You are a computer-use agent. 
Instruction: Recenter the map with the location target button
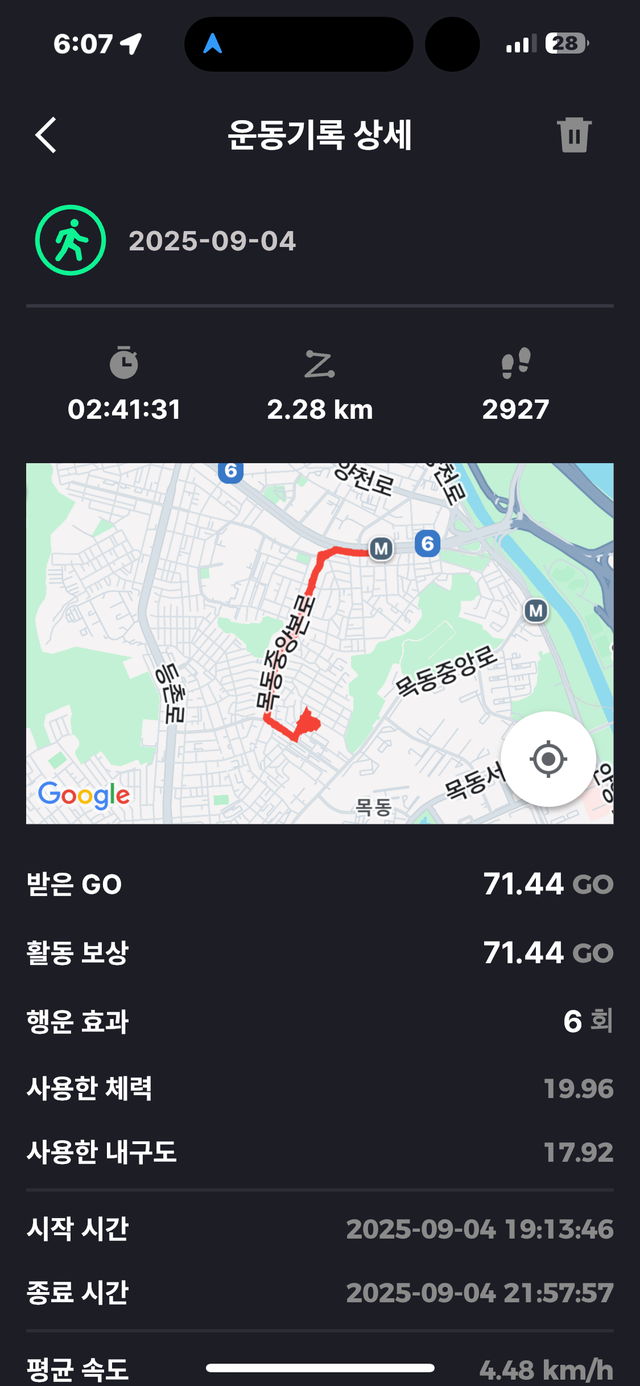tap(548, 759)
